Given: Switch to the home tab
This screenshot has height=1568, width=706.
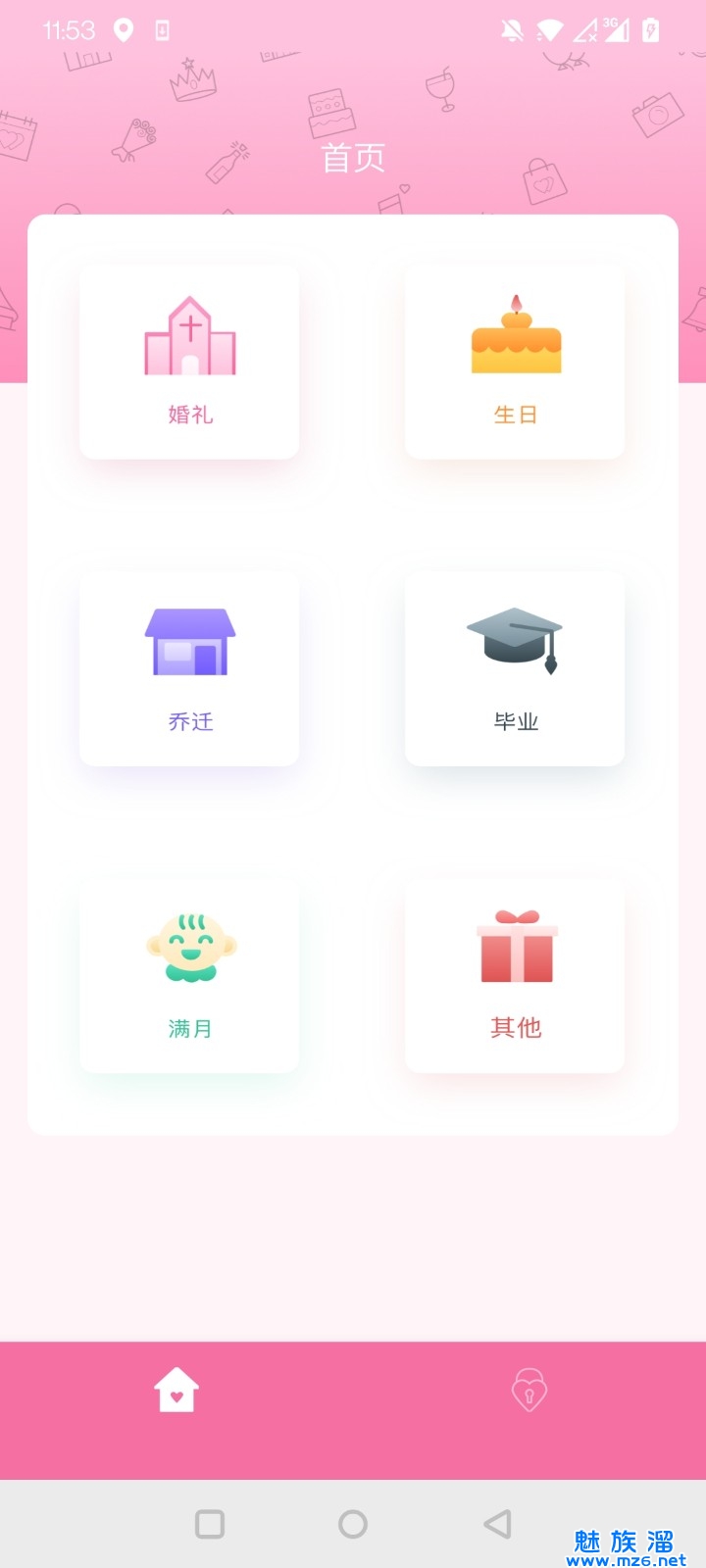Looking at the screenshot, I should coord(176,1390).
